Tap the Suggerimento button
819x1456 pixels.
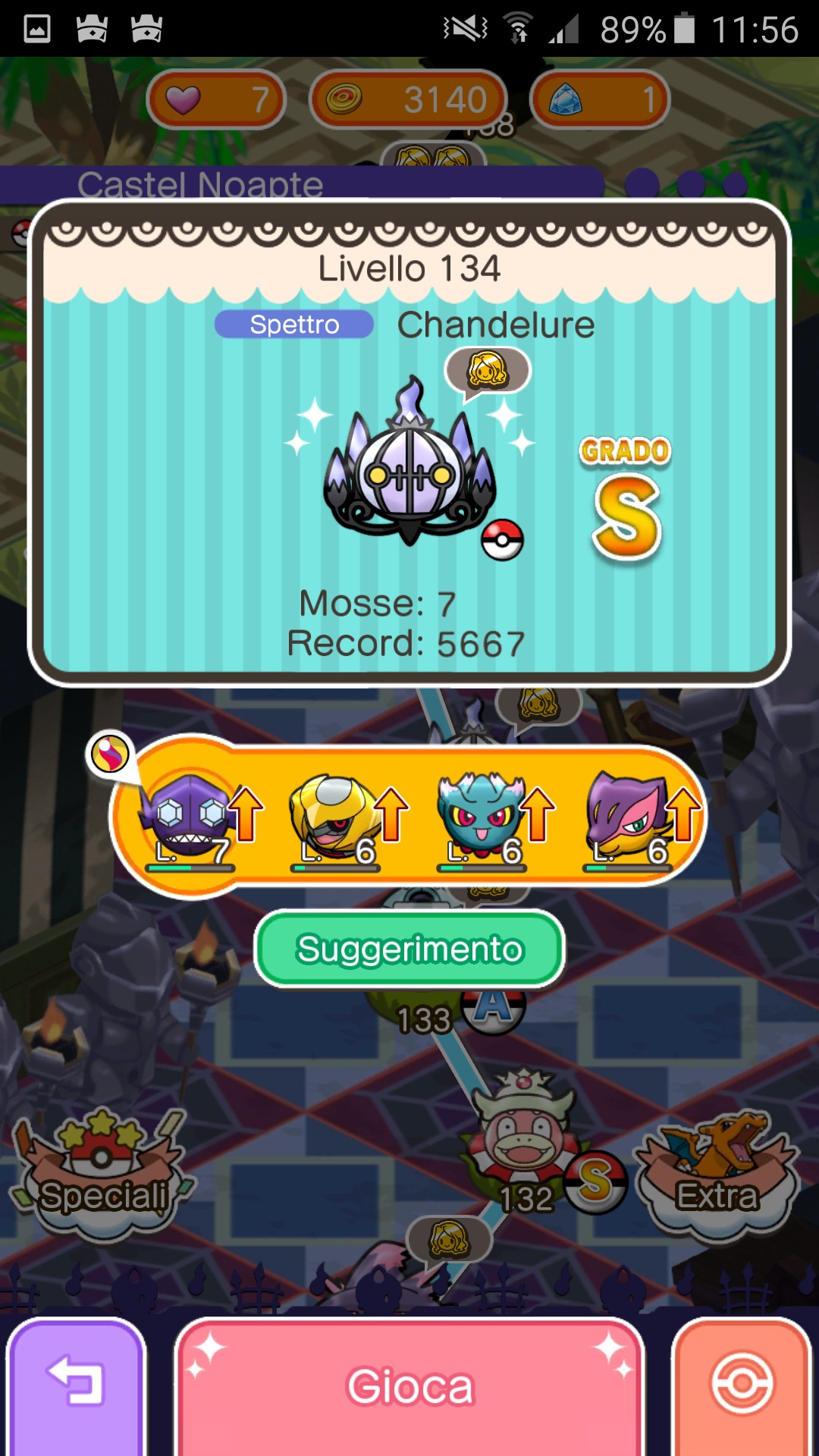point(409,949)
